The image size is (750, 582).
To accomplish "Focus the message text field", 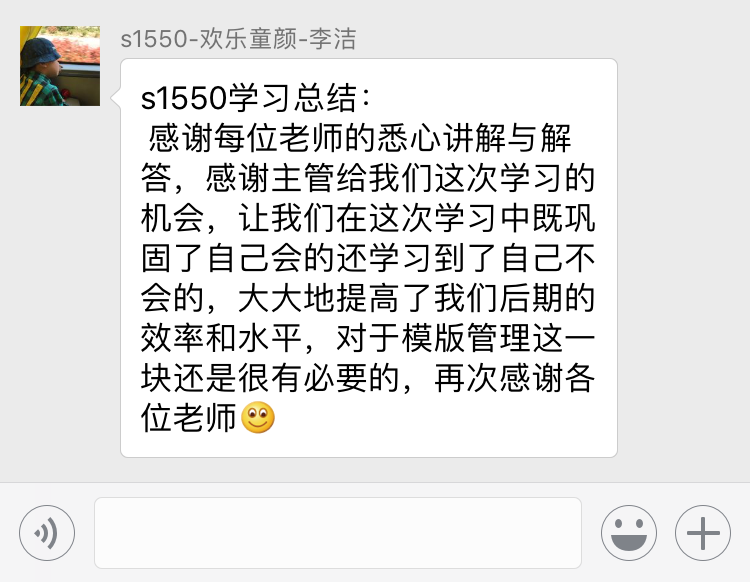I will [338, 533].
